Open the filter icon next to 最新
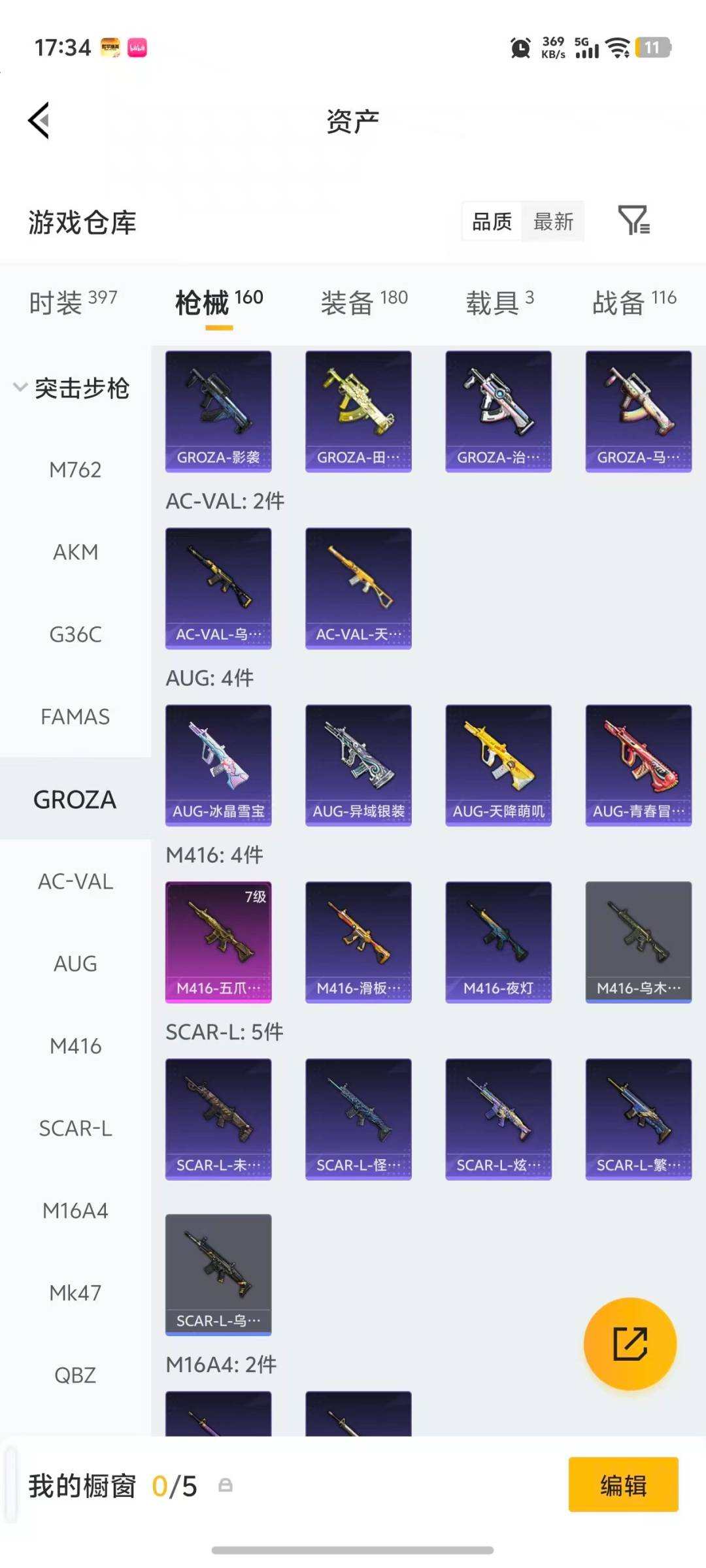The height and width of the screenshot is (1568, 706). click(633, 220)
